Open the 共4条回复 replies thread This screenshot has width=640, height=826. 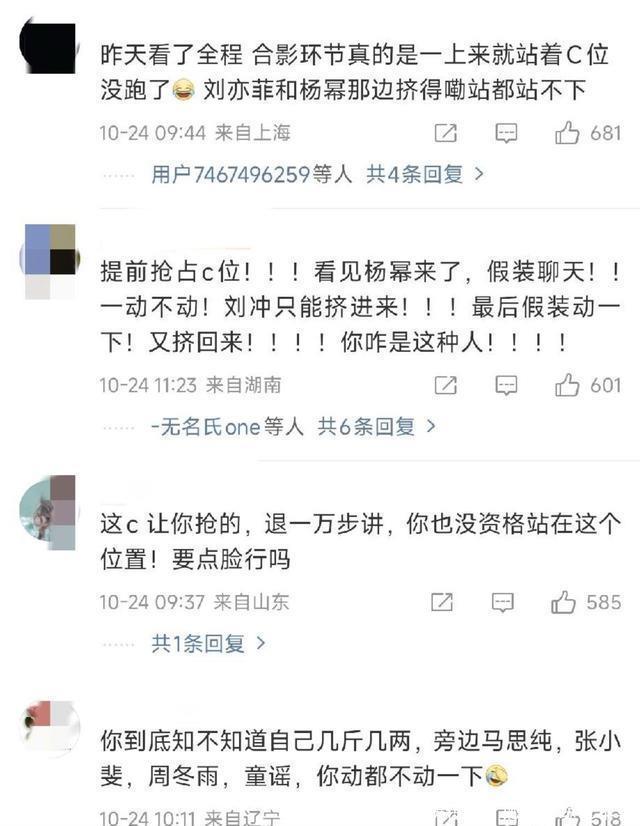click(425, 174)
